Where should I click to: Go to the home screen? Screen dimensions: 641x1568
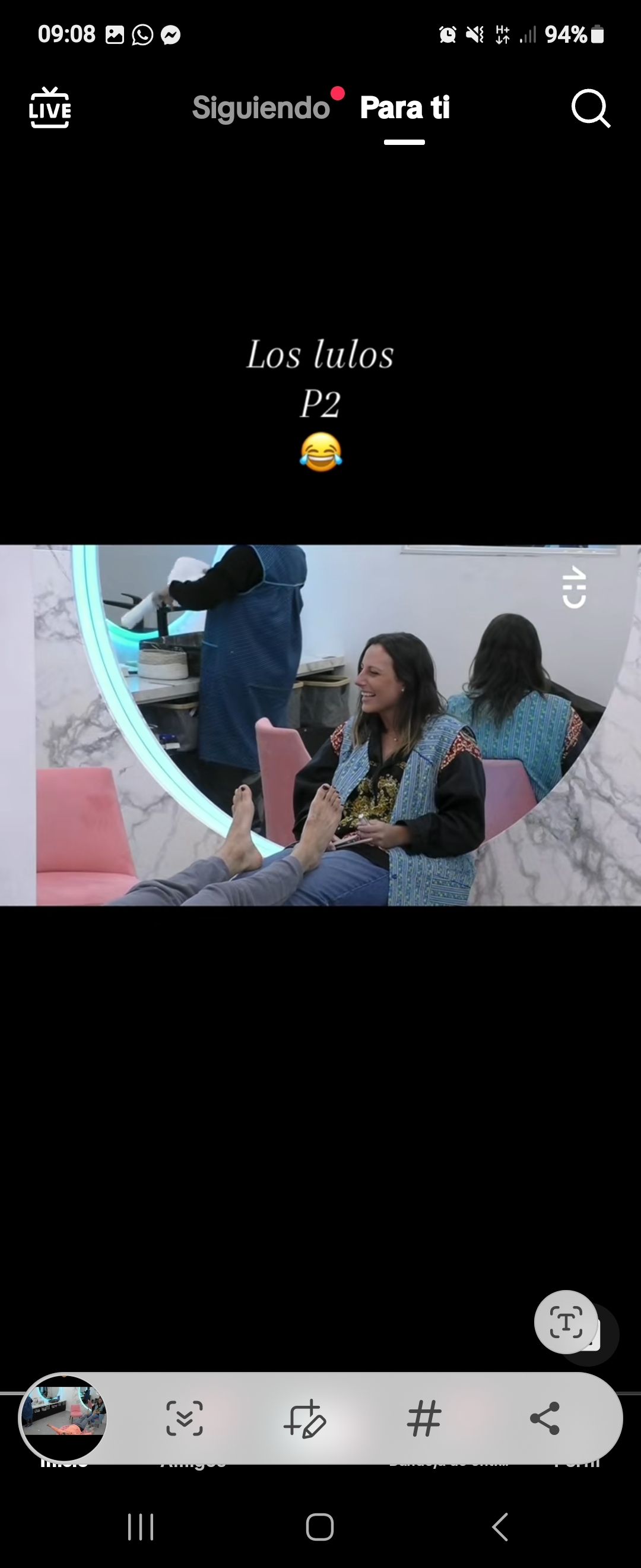tap(320, 1526)
